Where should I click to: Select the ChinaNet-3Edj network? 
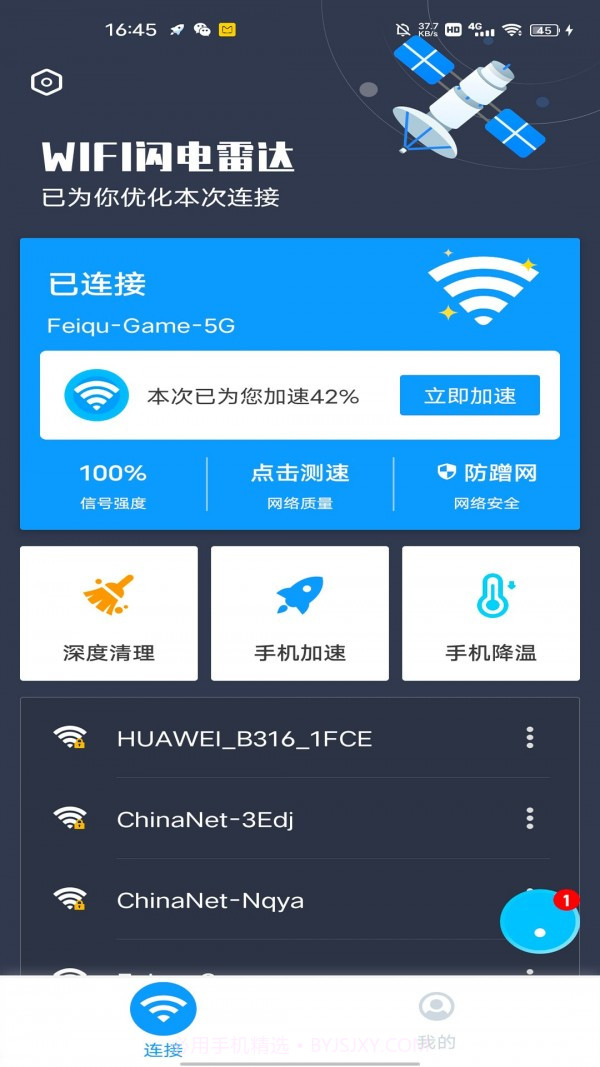pyautogui.click(x=205, y=820)
